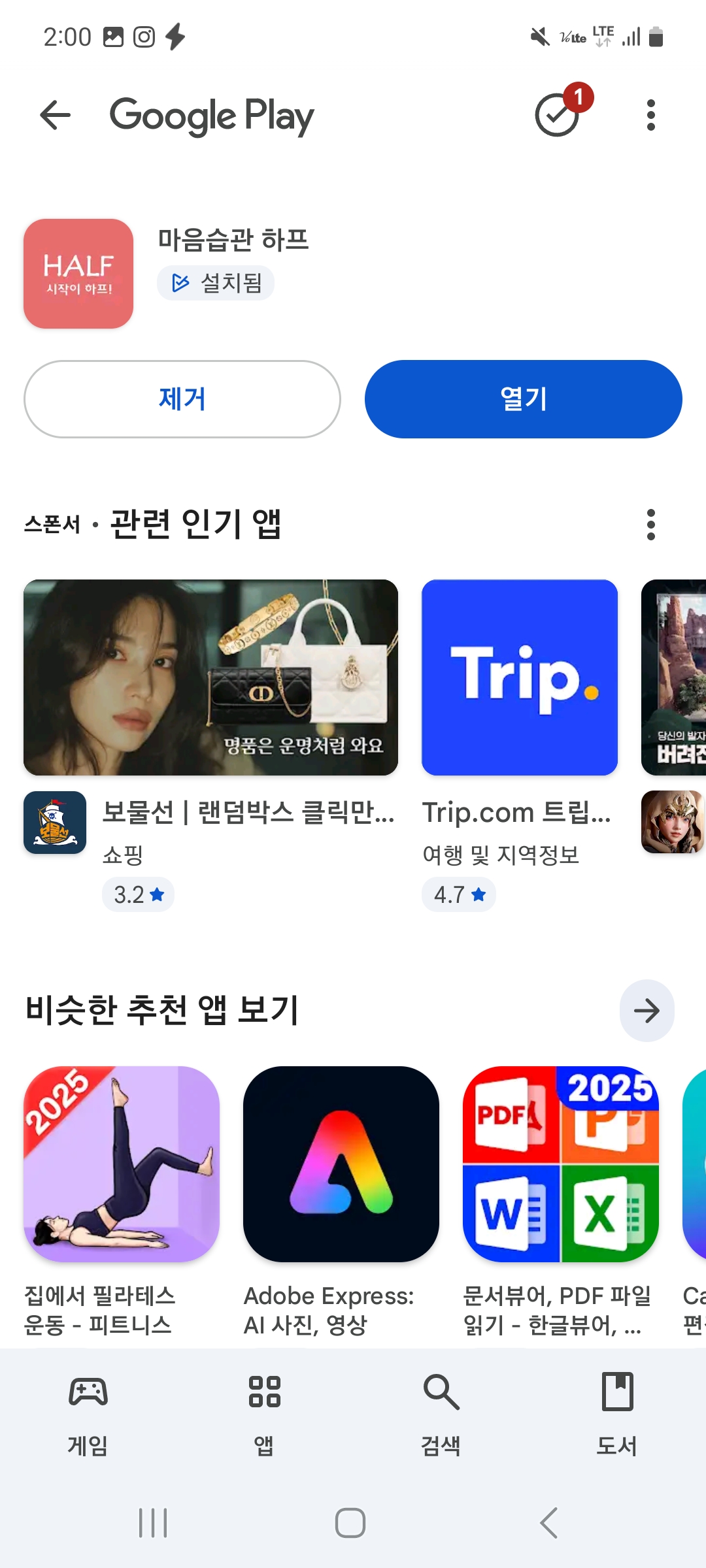
Task: Expand 비슷한 추천 앱 보기 with arrow
Action: 647,1011
